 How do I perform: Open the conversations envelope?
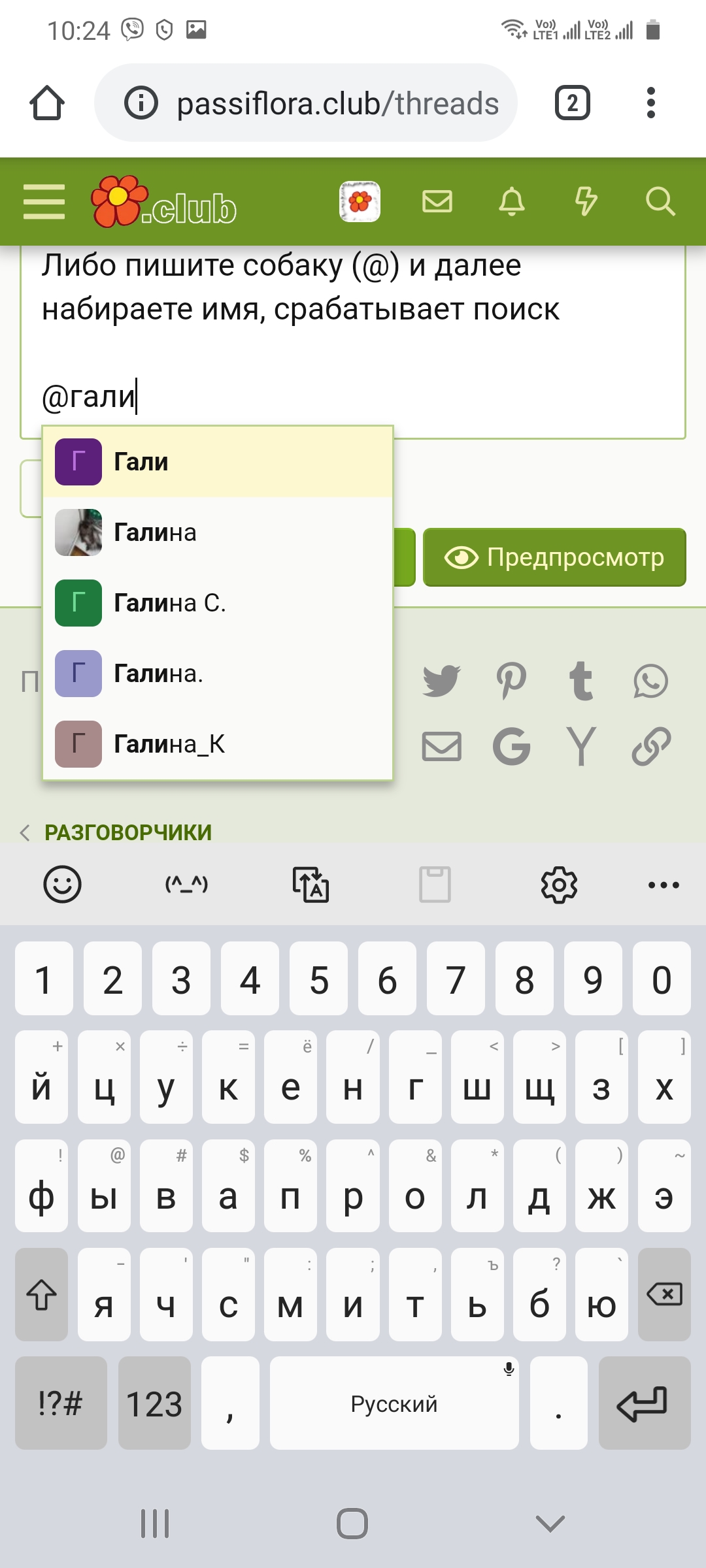[x=437, y=201]
